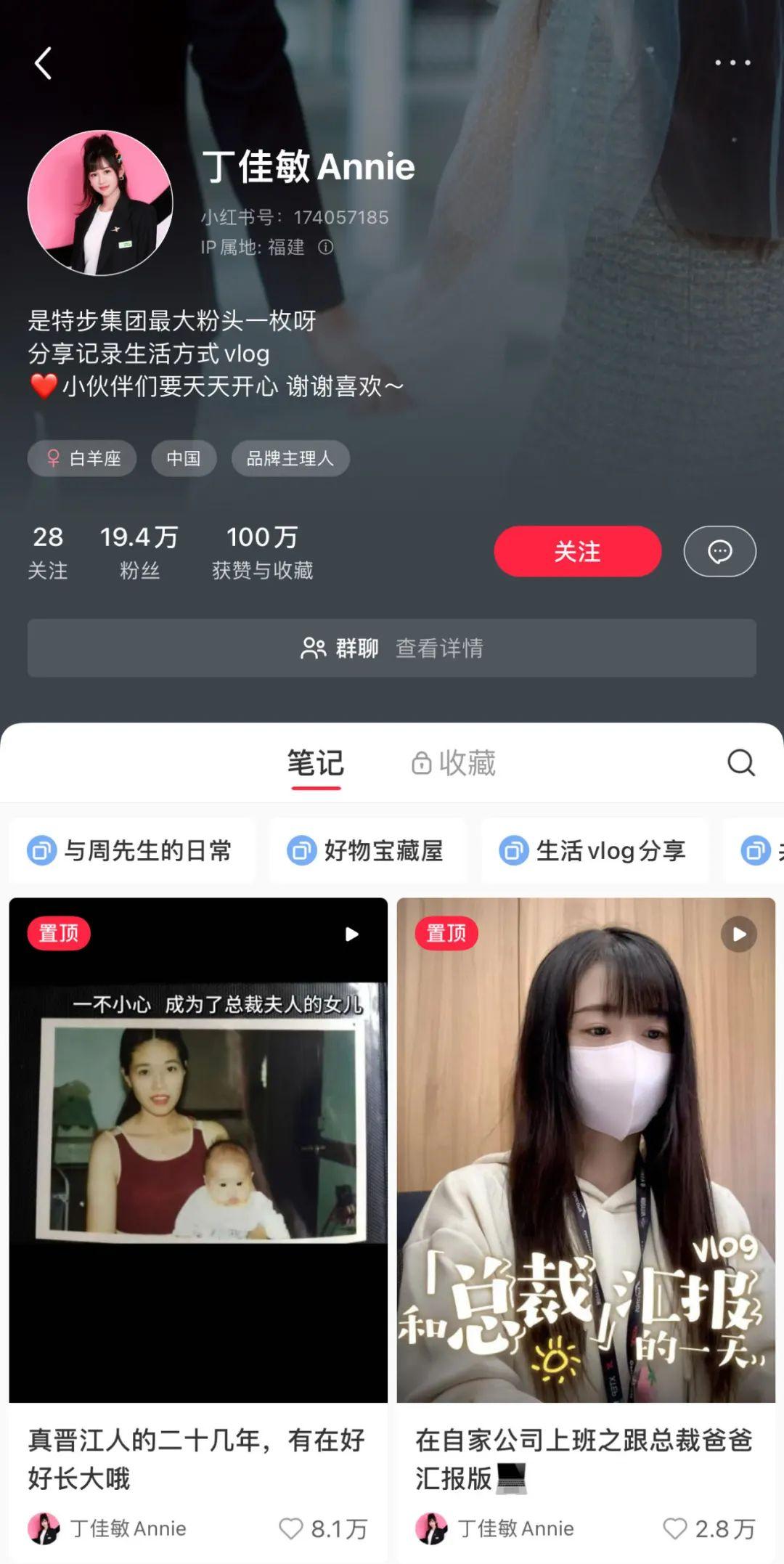
Task: View the 19.4万 粉丝 followers list
Action: (139, 552)
